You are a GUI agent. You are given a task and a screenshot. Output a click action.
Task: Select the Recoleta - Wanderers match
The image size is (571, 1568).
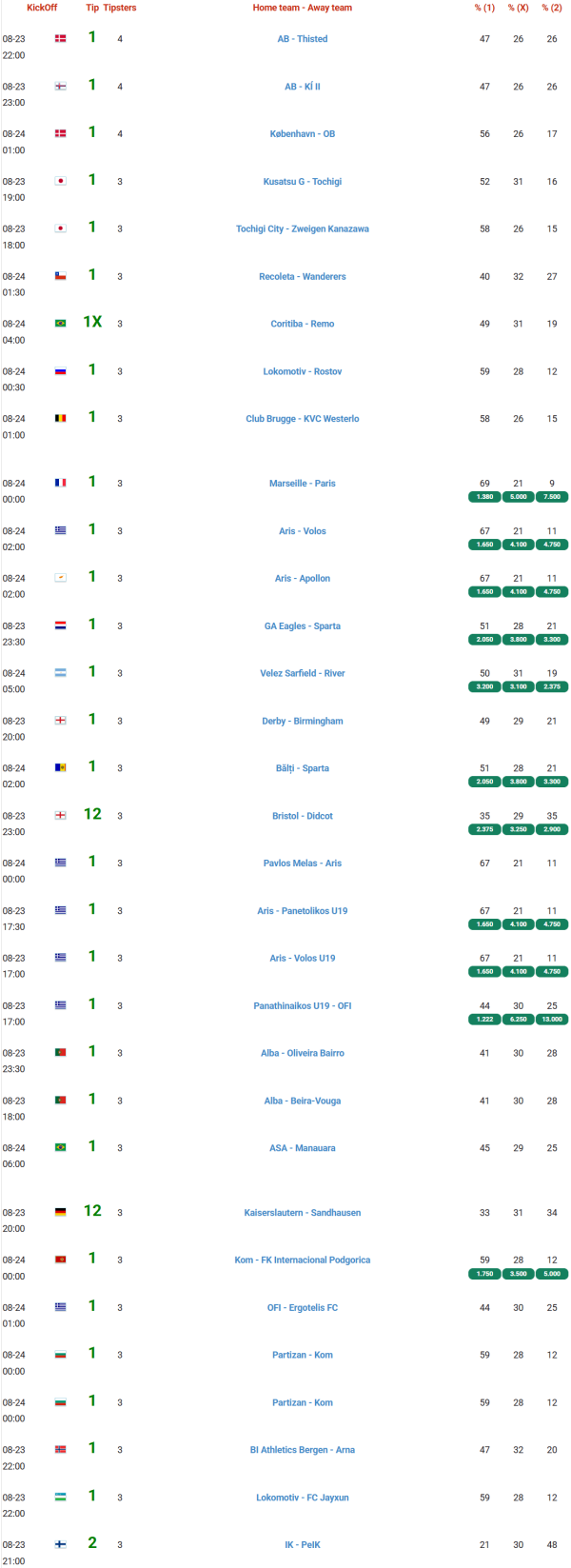302,277
